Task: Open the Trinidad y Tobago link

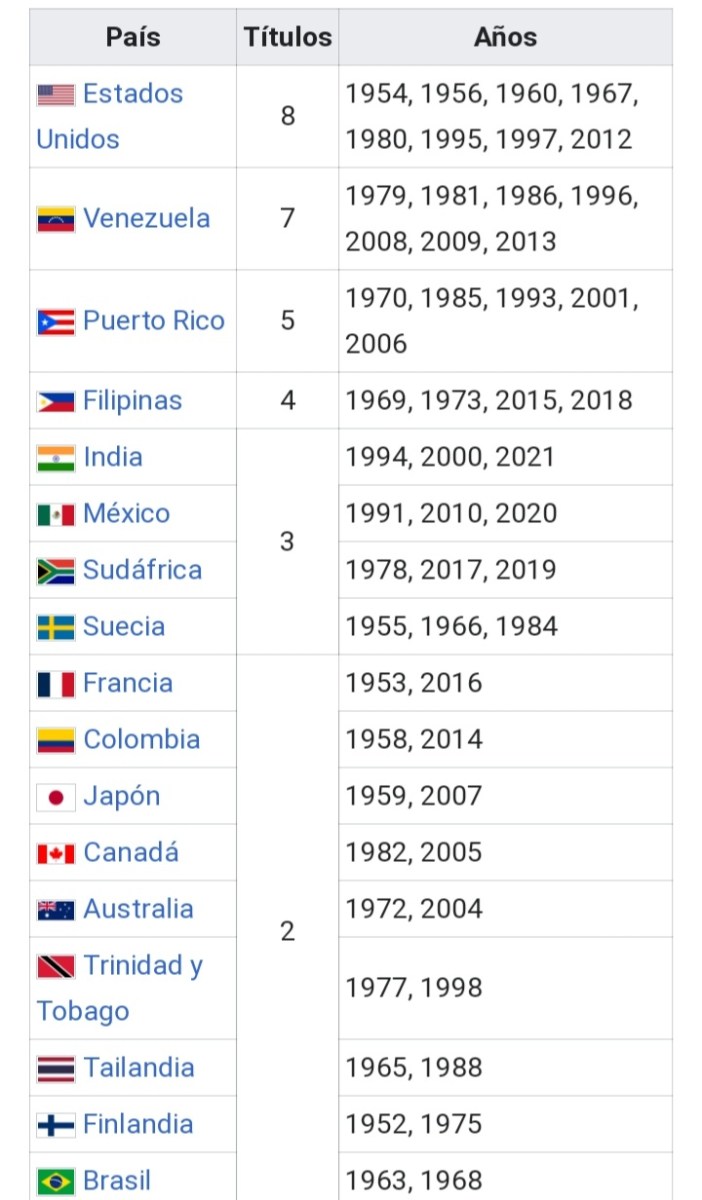Action: coord(142,966)
